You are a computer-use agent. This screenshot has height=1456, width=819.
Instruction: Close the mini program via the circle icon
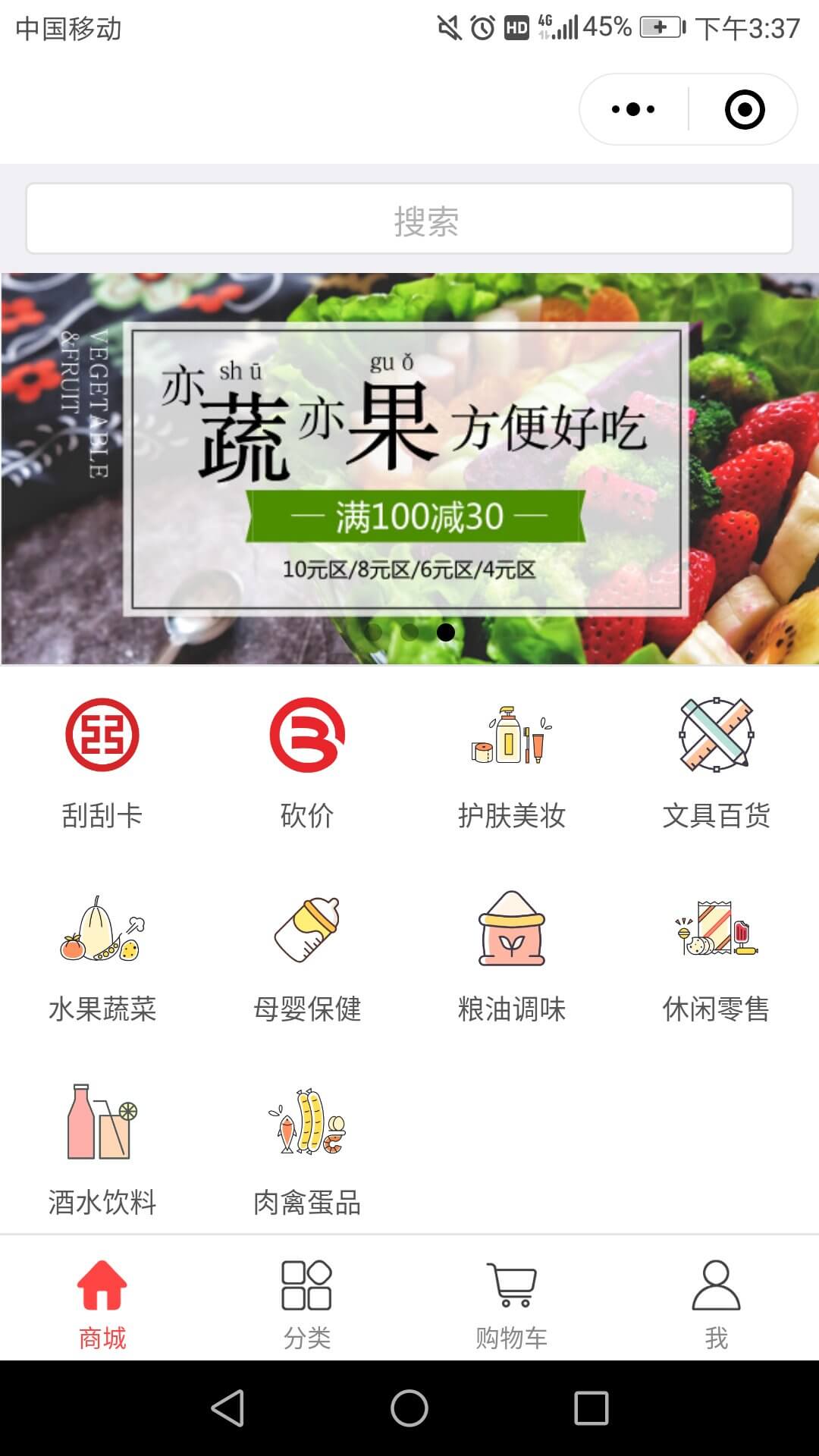click(x=744, y=109)
